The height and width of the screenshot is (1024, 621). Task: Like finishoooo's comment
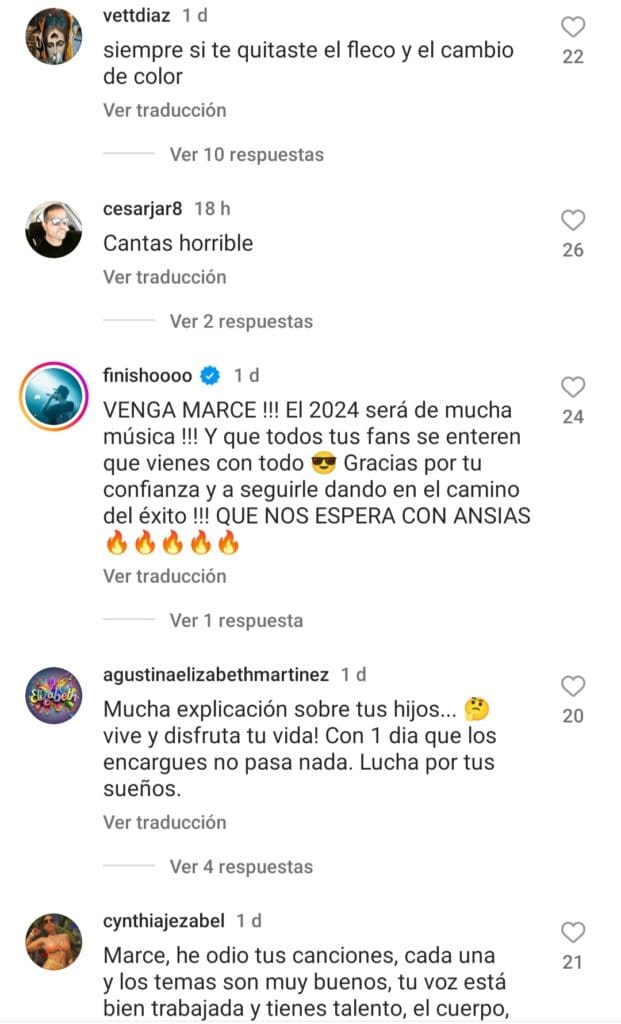tap(573, 387)
